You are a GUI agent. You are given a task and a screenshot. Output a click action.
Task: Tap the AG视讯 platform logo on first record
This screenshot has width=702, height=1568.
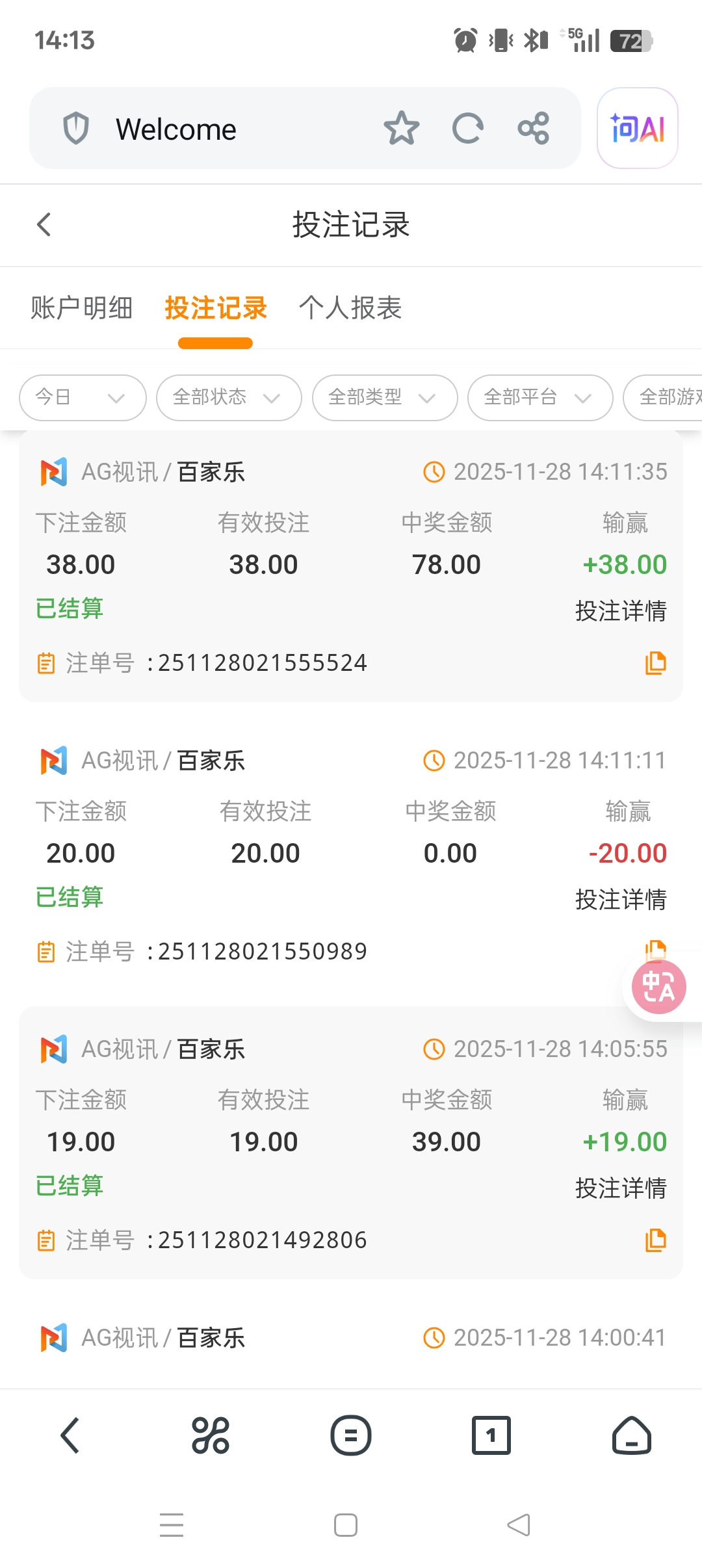[53, 472]
